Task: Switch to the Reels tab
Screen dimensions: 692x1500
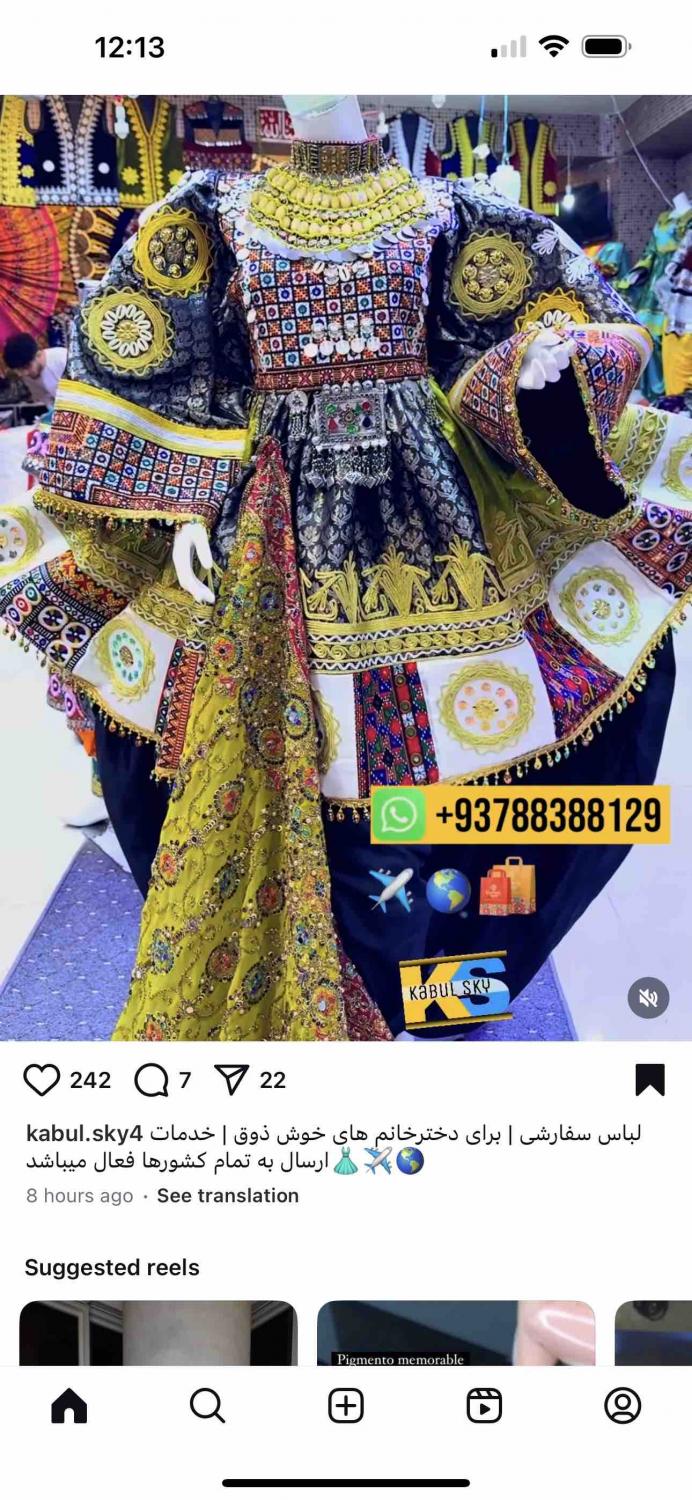Action: coord(484,1406)
